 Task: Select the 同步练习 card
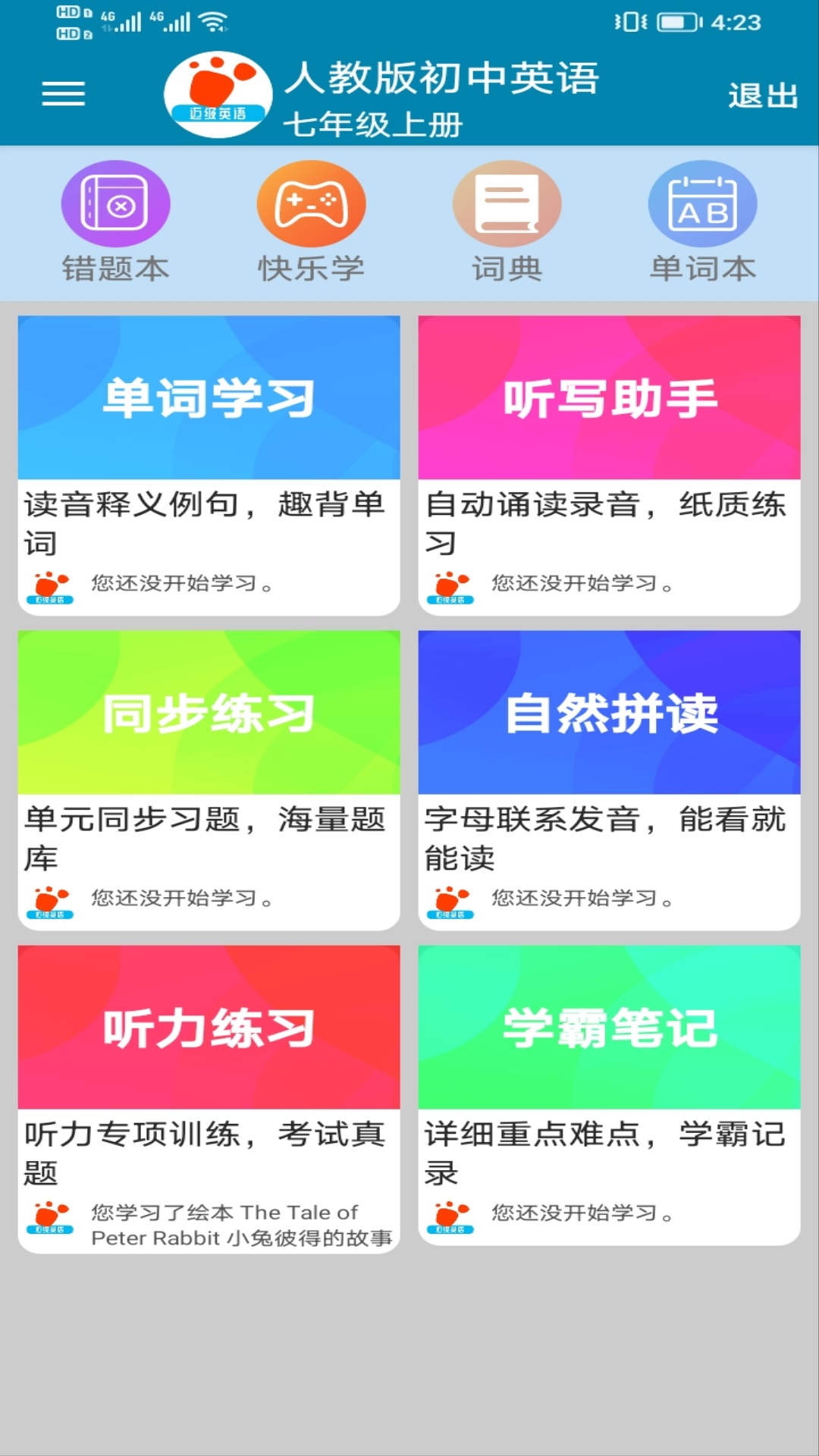tap(209, 780)
